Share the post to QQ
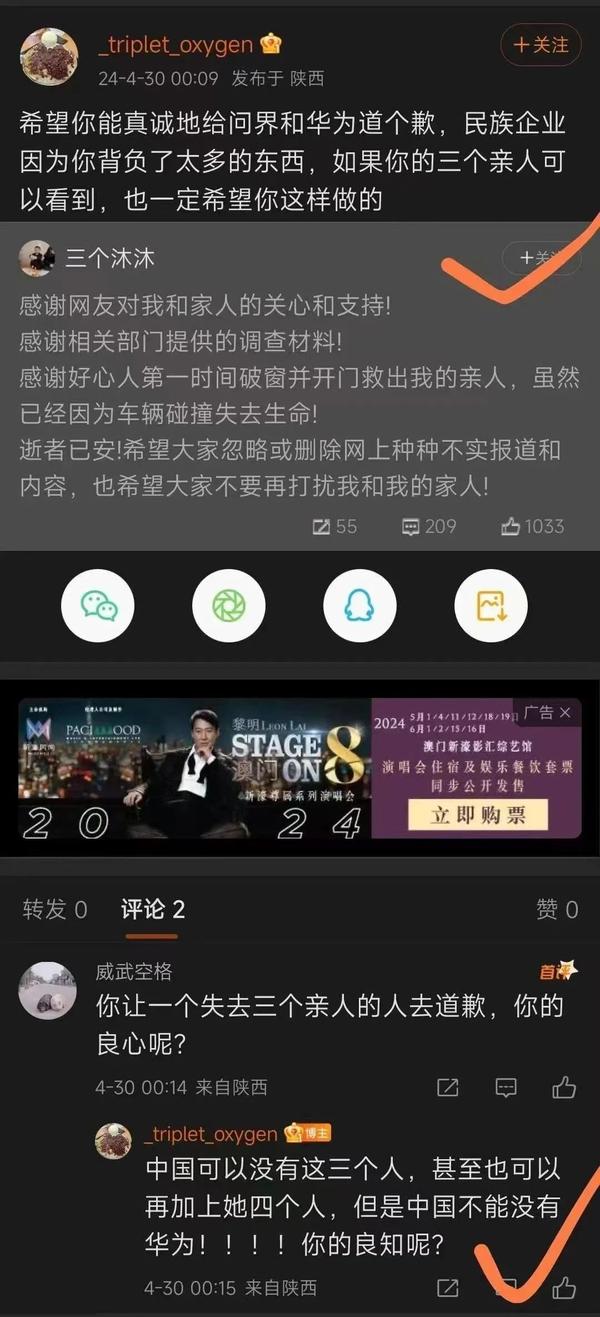This screenshot has width=600, height=1317. 360,606
